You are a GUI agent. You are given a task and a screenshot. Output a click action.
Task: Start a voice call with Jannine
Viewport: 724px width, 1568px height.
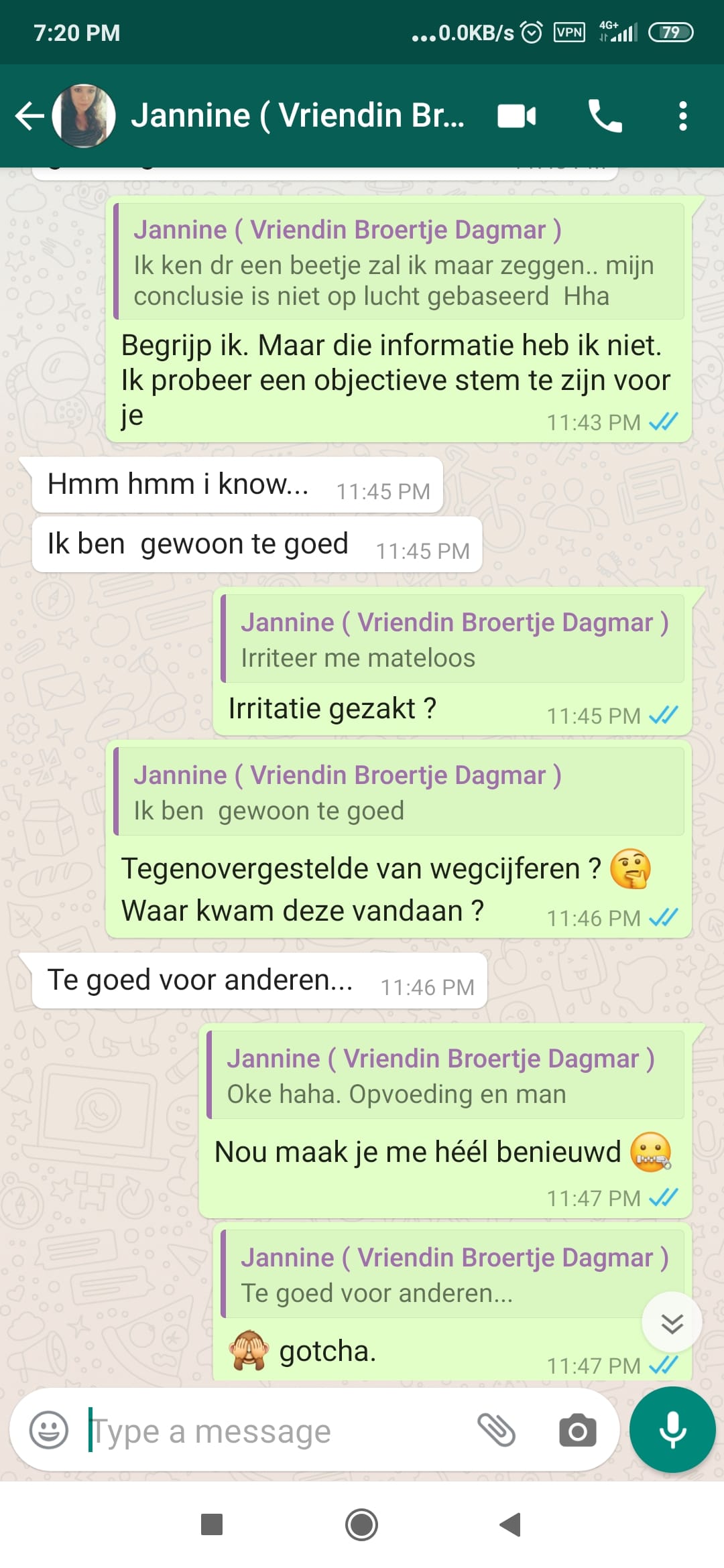[x=605, y=116]
